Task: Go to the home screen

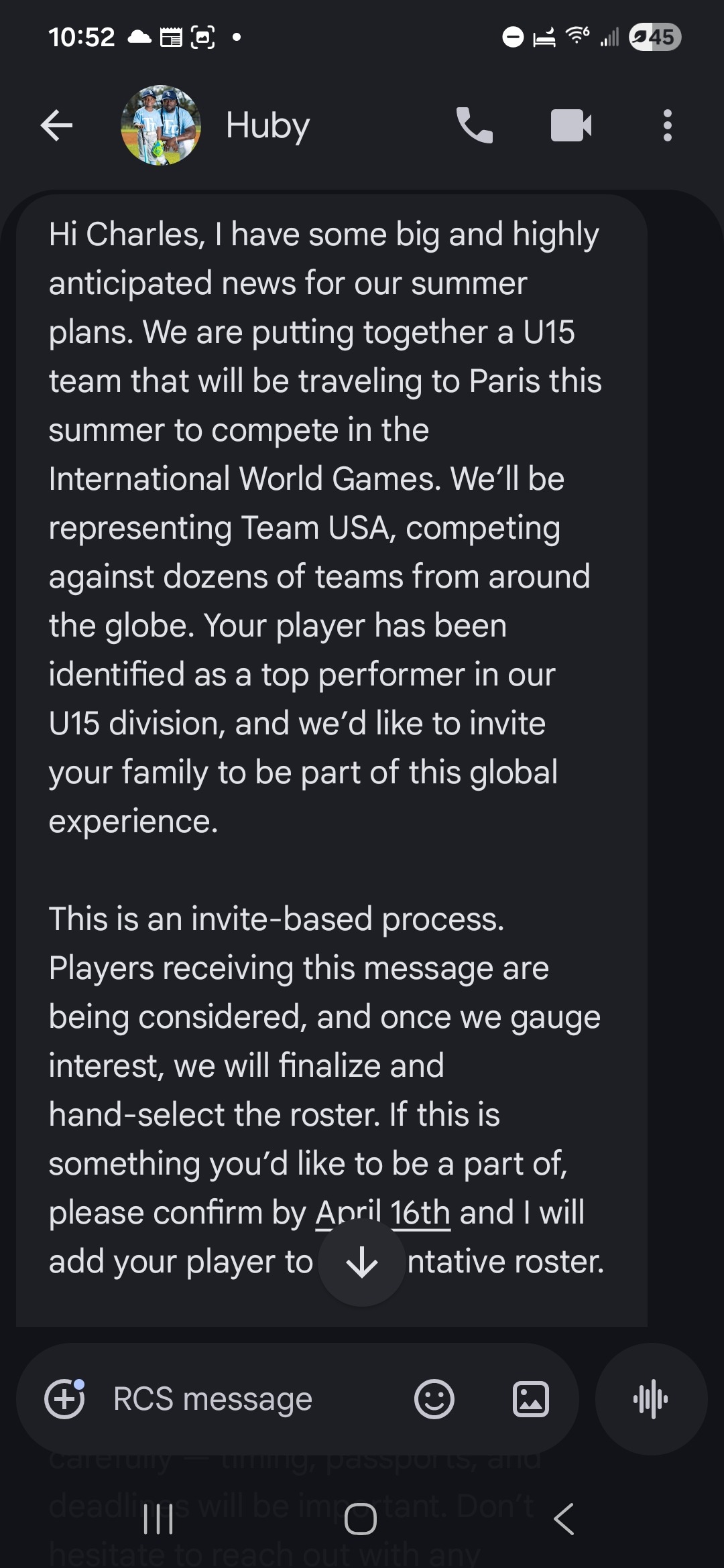Action: (361, 1519)
